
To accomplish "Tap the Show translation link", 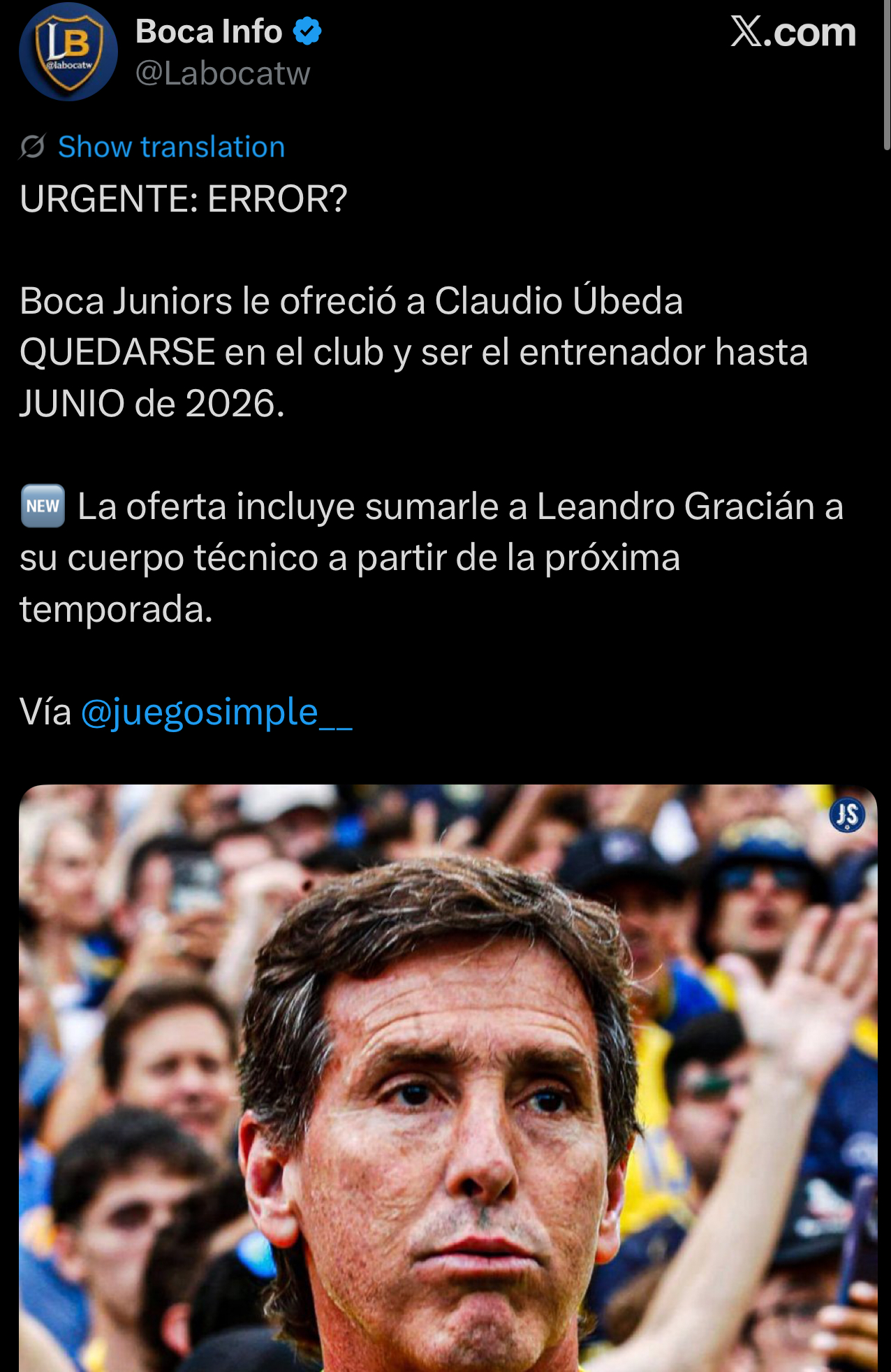I will point(171,147).
